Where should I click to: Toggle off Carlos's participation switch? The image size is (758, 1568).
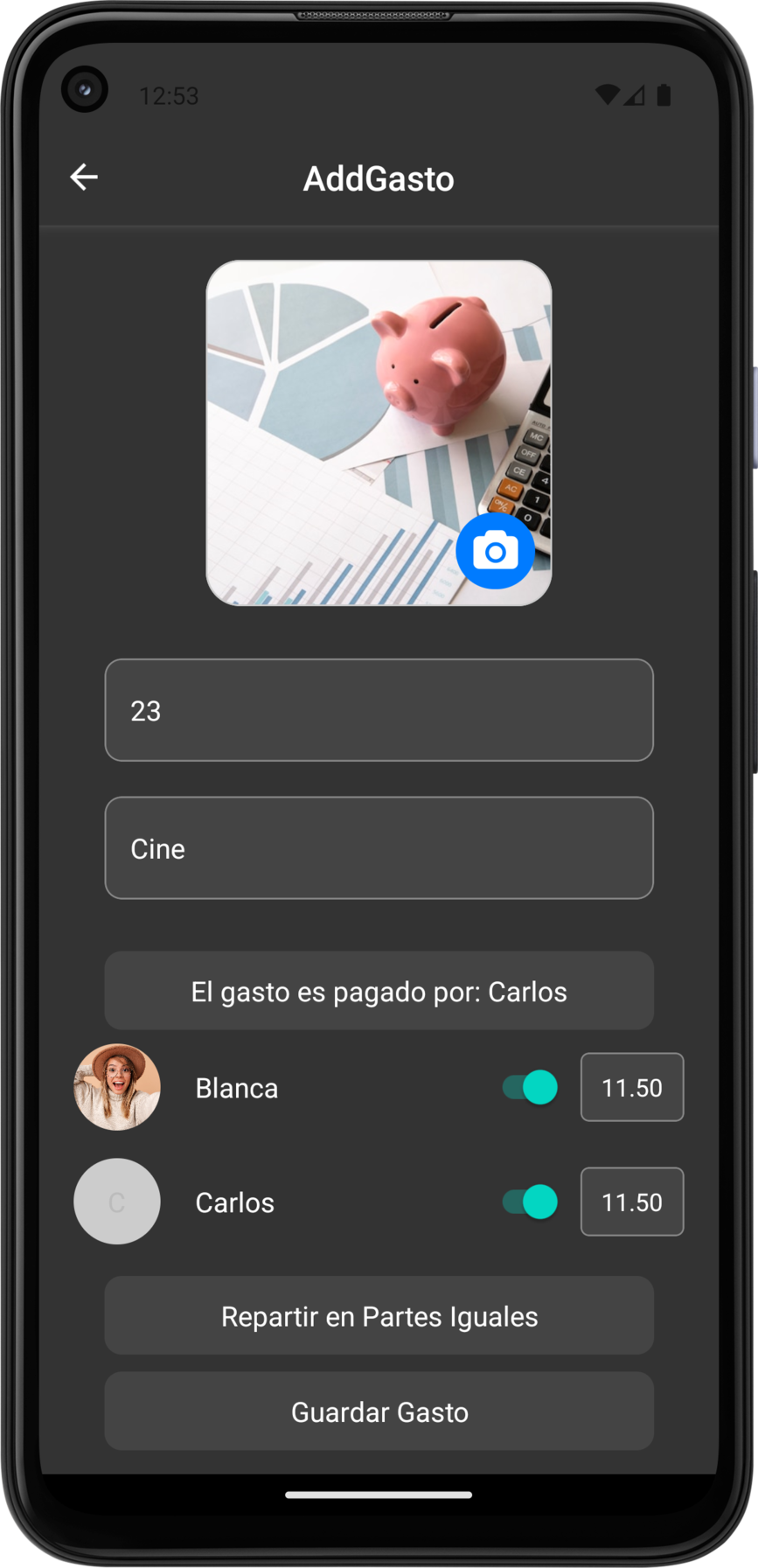(x=530, y=1202)
